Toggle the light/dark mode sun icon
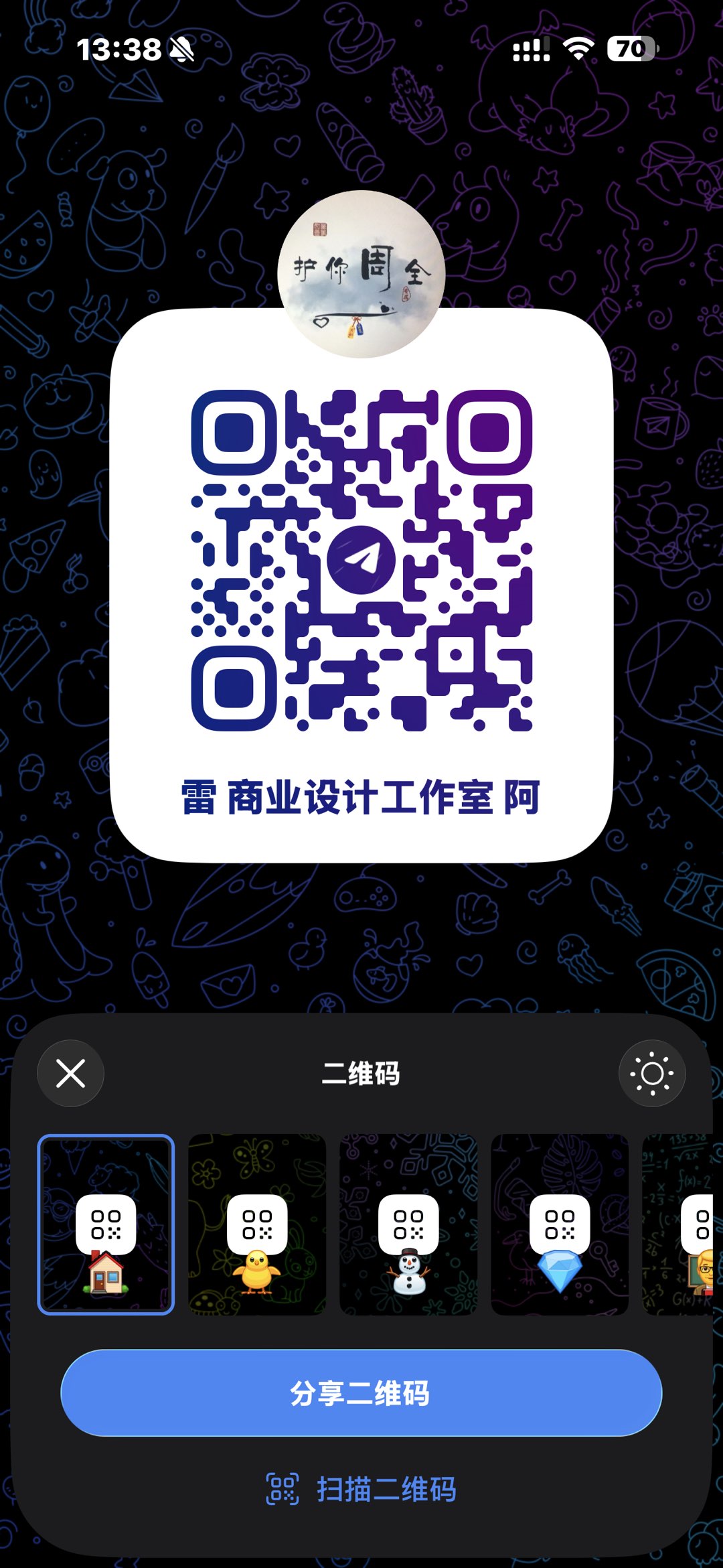The height and width of the screenshot is (1568, 723). tap(651, 1073)
